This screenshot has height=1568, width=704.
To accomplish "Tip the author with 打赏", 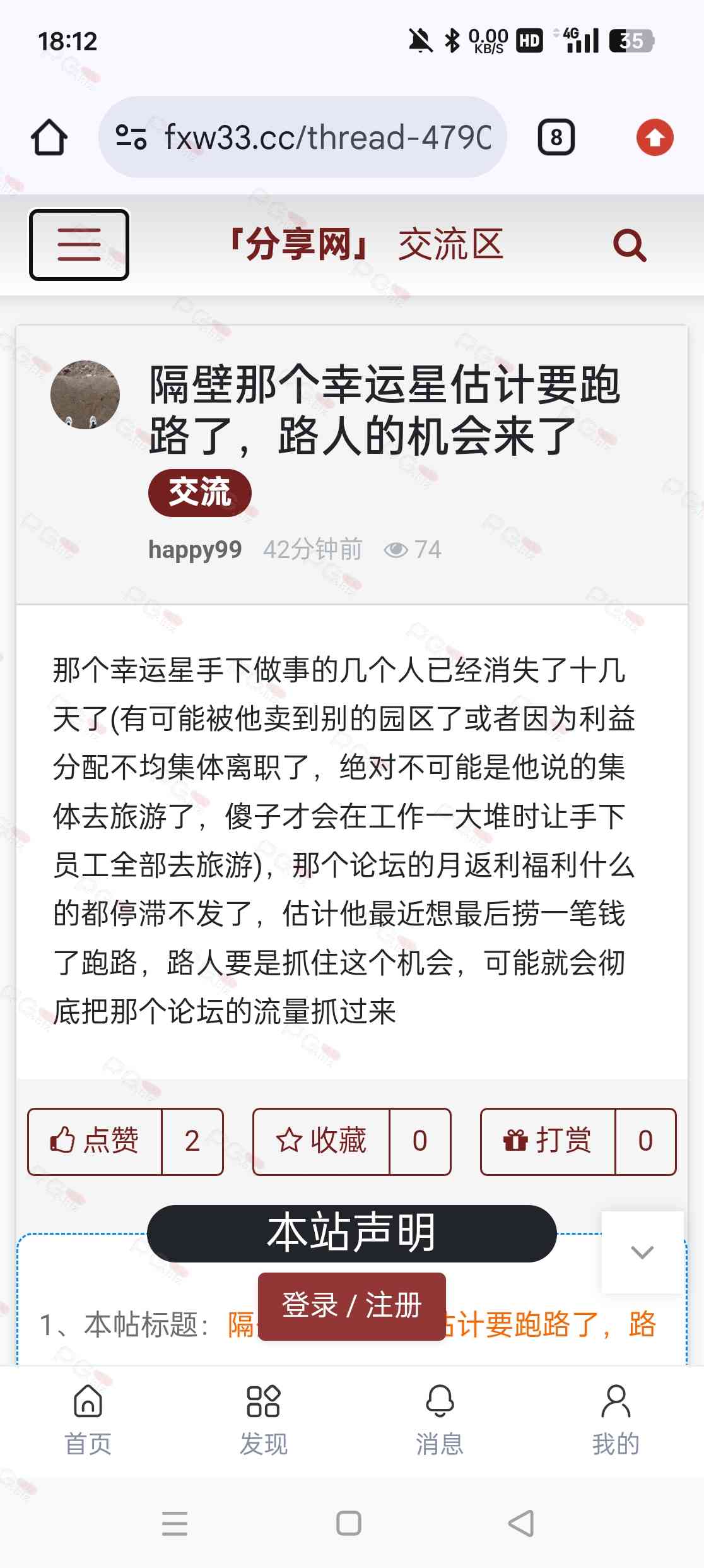I will [548, 1141].
